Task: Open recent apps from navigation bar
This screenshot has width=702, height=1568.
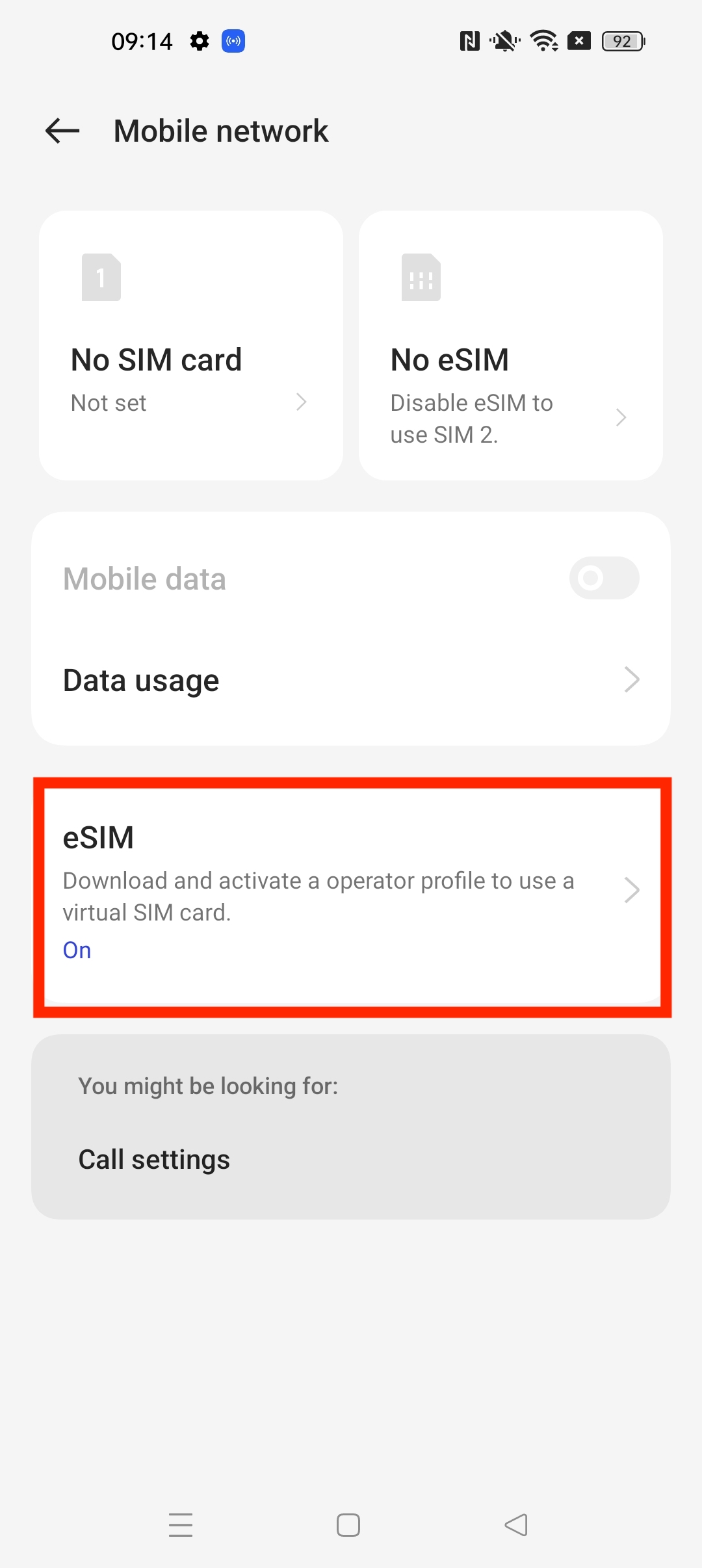Action: [x=181, y=1525]
